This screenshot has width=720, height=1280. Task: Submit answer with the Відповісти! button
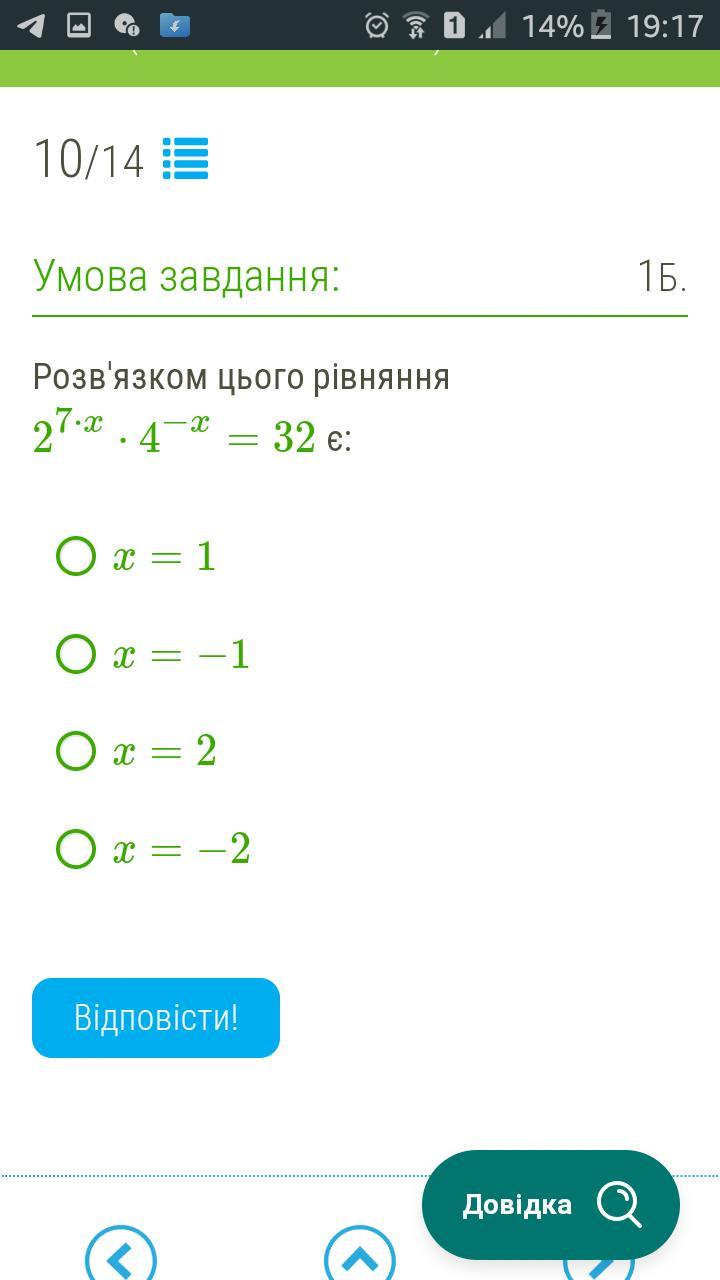(x=156, y=1017)
